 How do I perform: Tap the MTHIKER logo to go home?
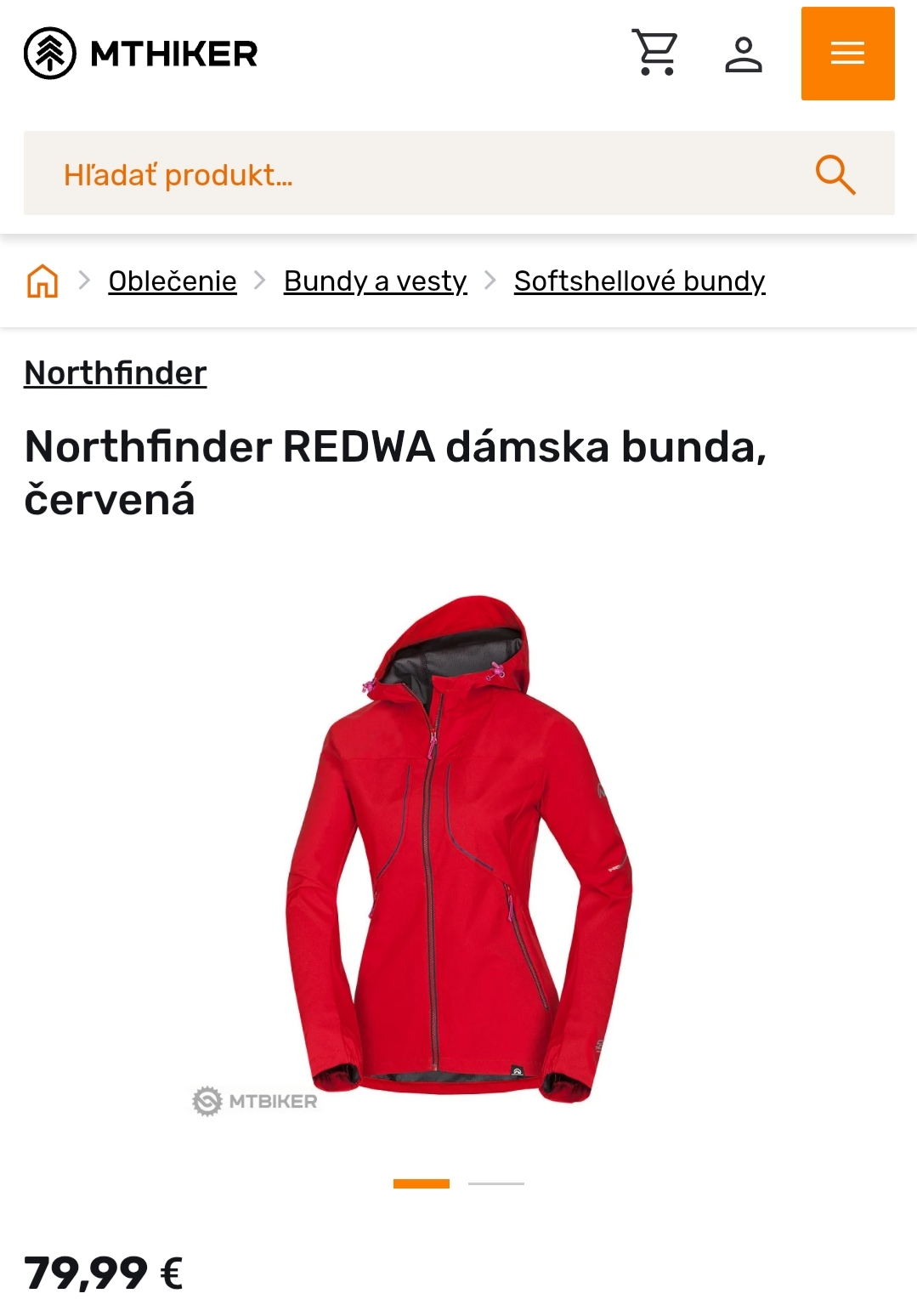coord(141,54)
